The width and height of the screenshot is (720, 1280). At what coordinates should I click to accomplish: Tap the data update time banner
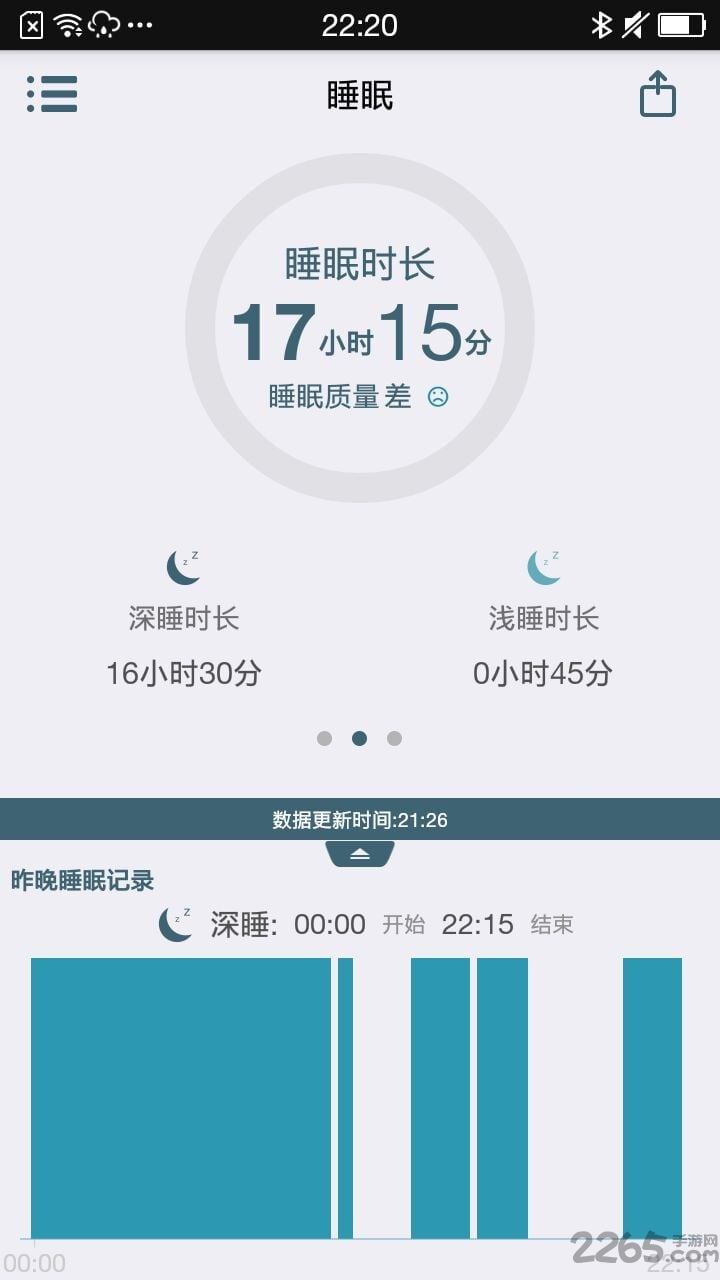coord(359,819)
